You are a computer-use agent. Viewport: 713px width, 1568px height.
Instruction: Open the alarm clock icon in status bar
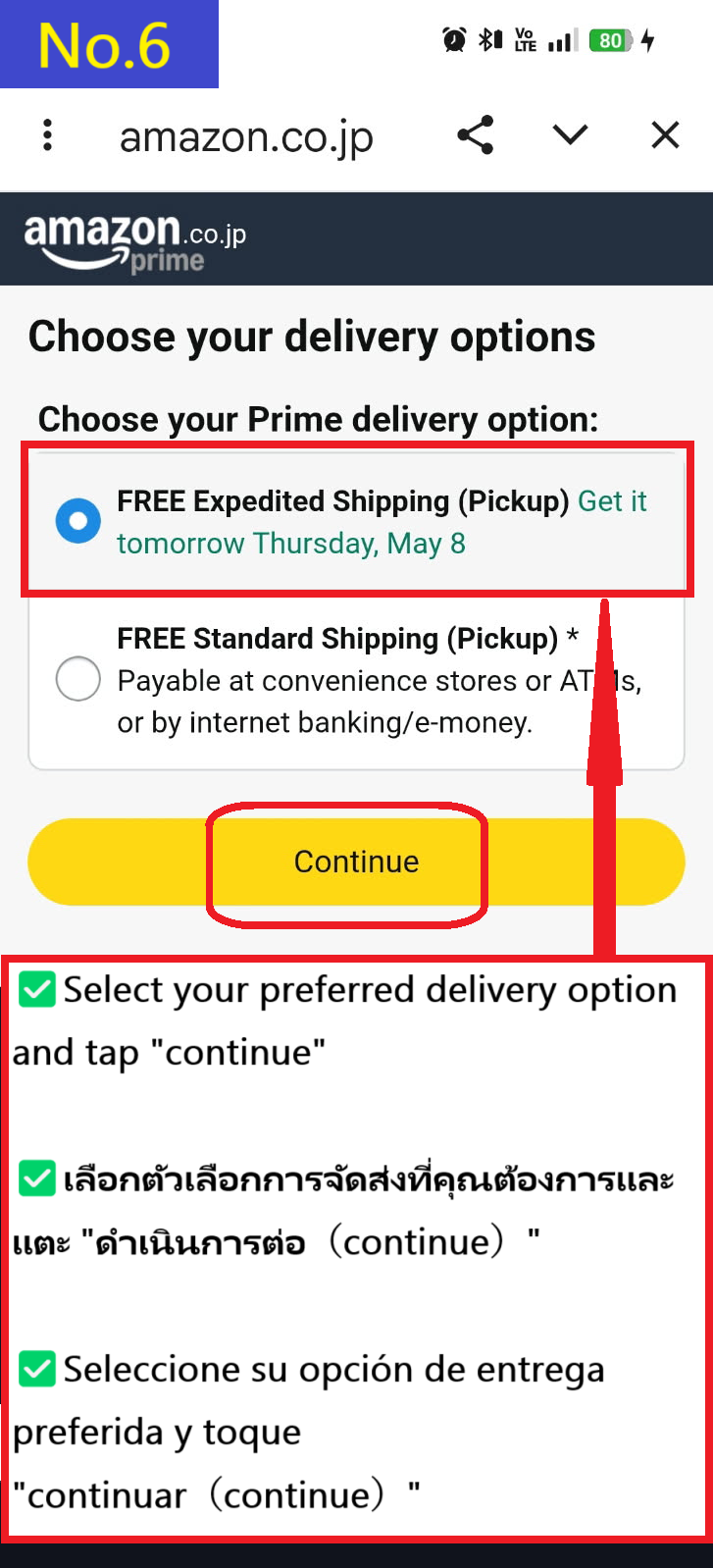(x=453, y=39)
